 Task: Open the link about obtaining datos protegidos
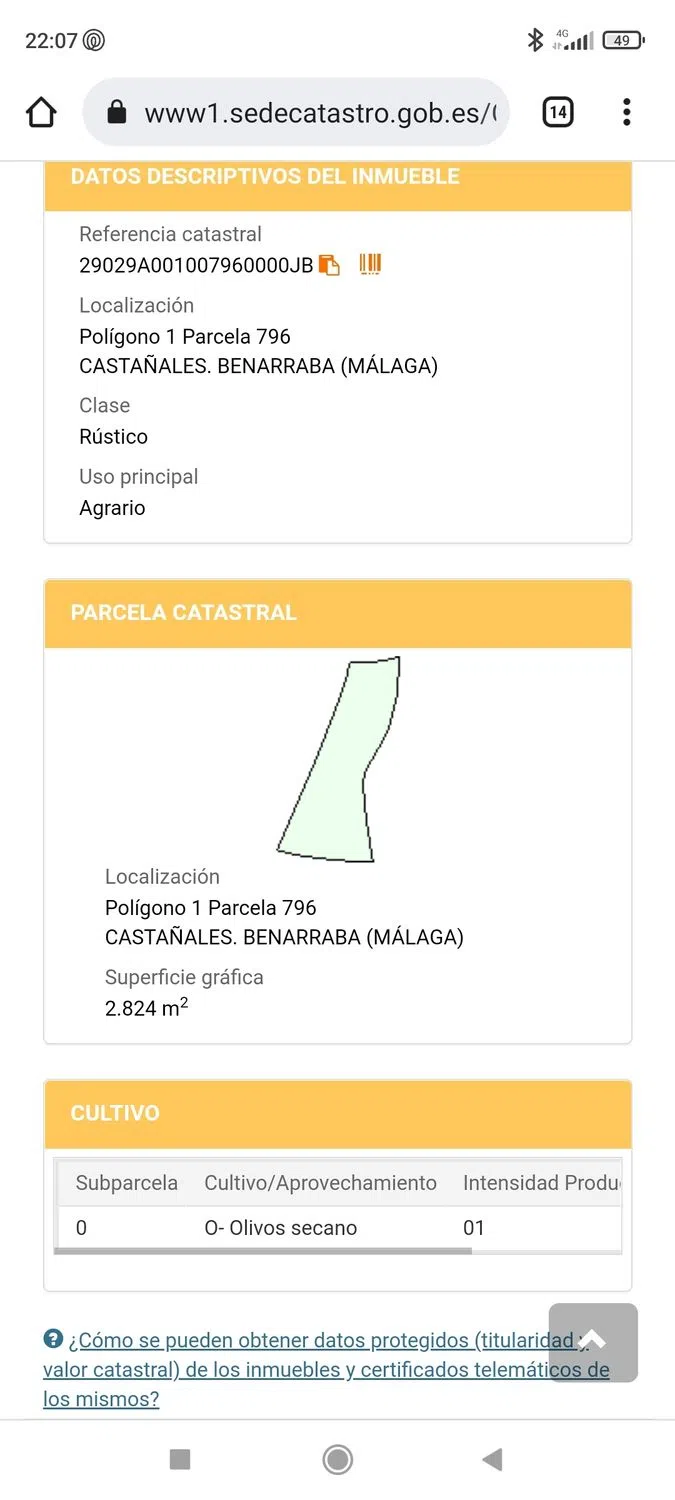pos(326,1369)
